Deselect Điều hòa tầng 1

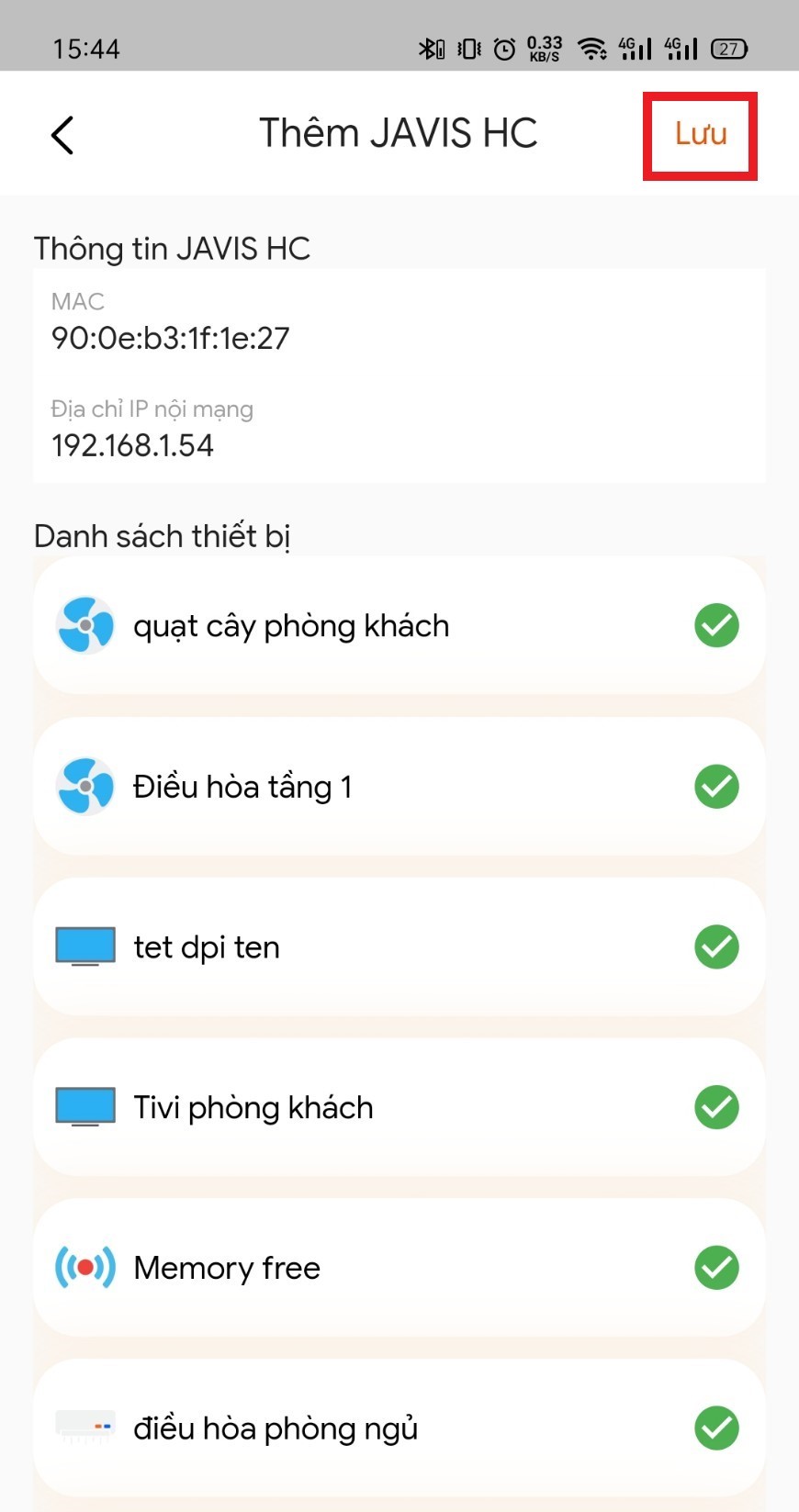[x=716, y=787]
